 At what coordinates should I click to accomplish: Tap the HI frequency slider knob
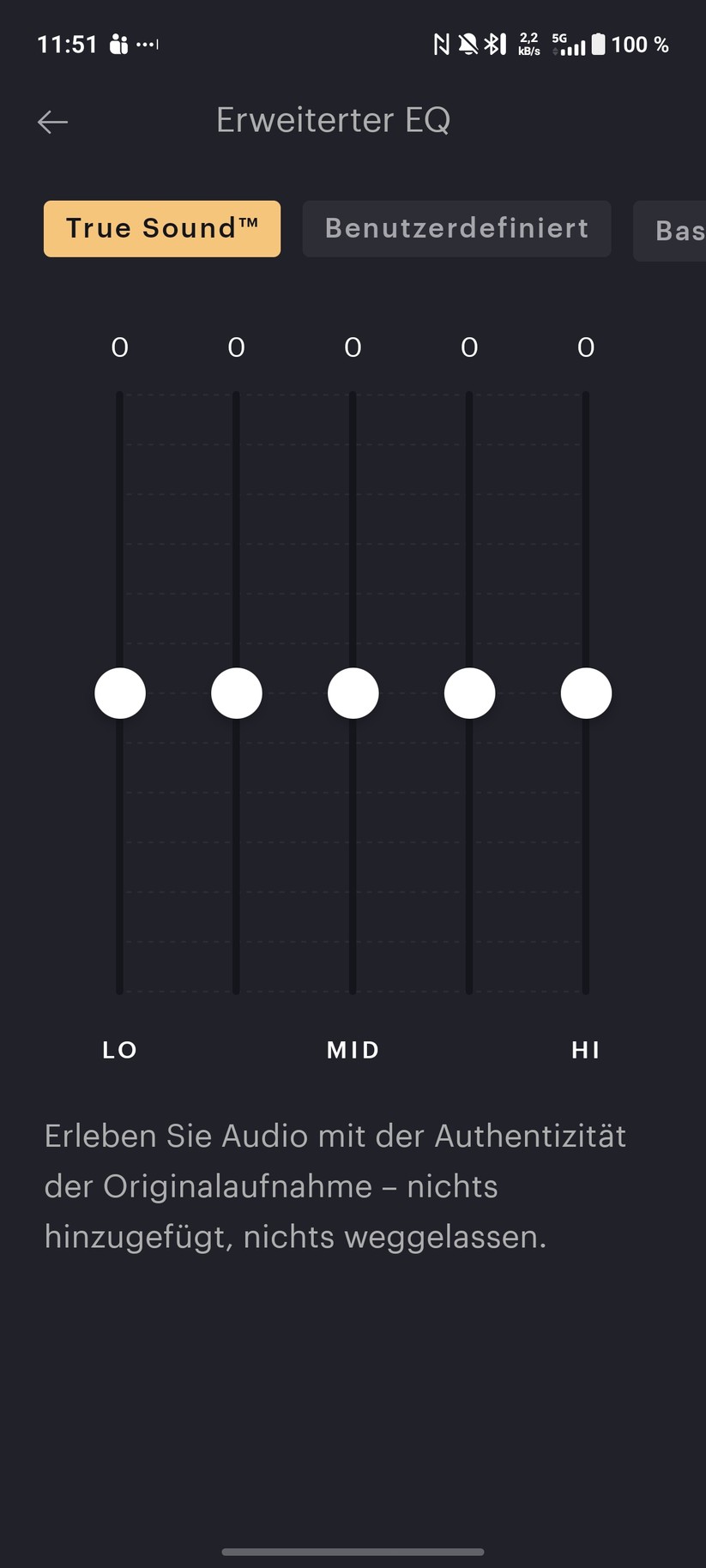coord(586,692)
